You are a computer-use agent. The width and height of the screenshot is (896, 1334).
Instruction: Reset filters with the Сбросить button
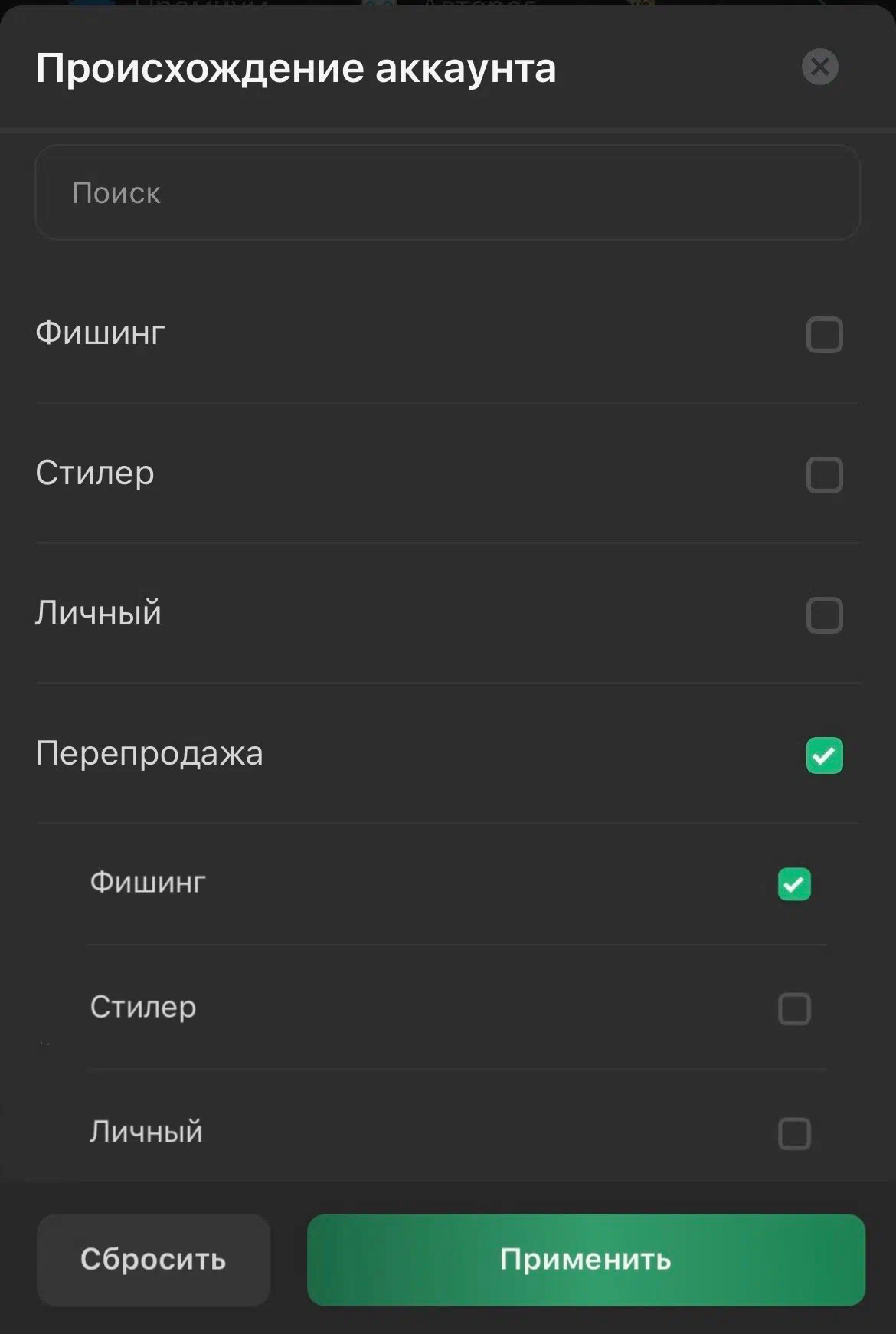[153, 1260]
